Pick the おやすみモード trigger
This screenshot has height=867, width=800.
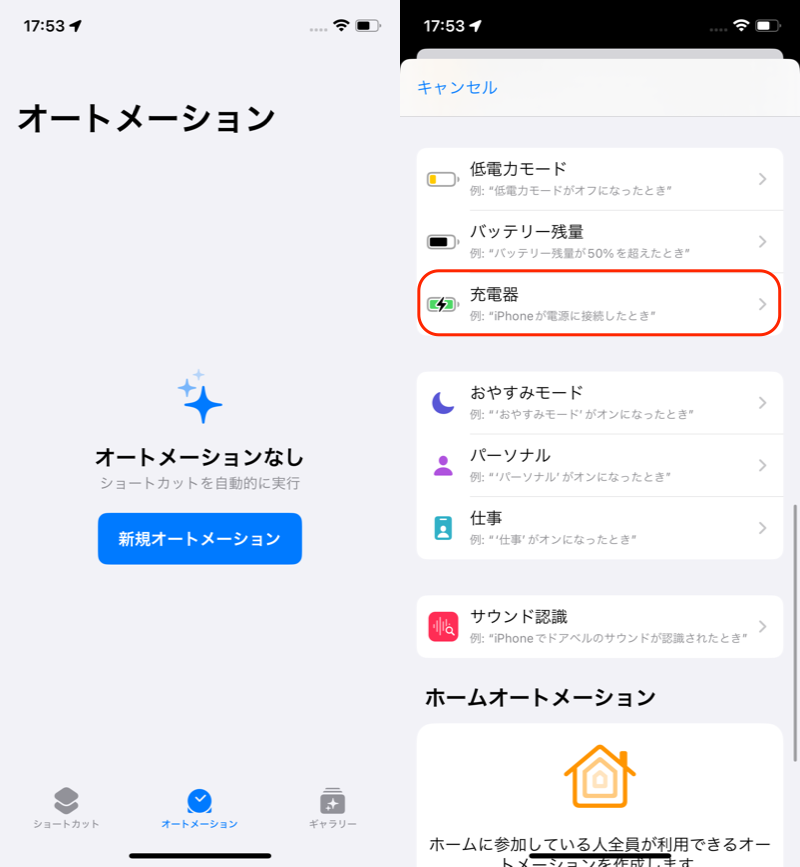(599, 402)
